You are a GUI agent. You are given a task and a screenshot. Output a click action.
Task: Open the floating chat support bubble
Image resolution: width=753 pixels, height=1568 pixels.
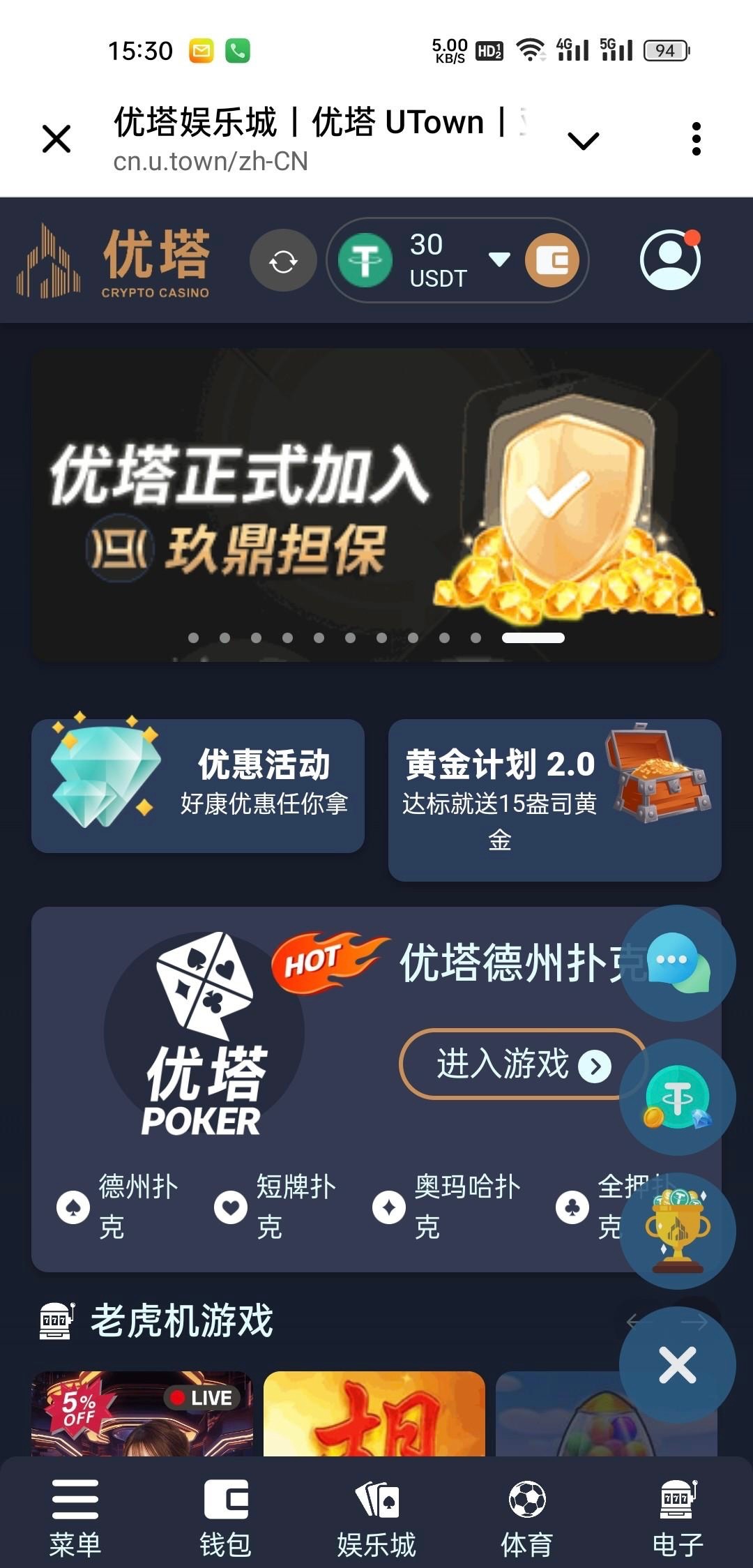click(677, 963)
